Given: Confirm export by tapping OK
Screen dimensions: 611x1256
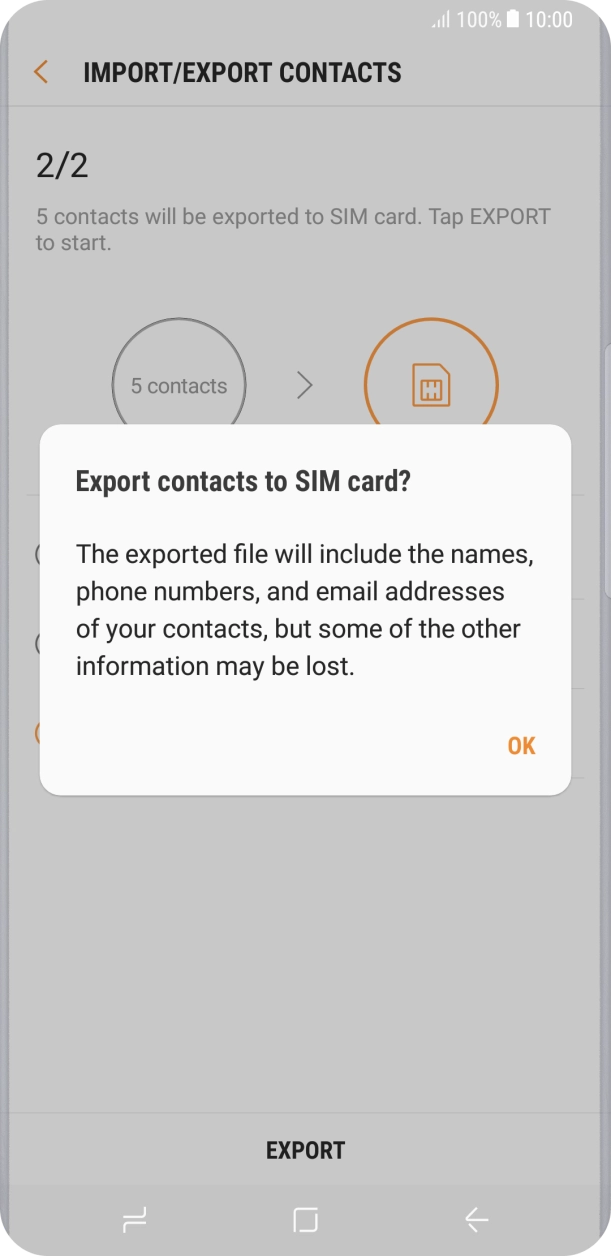Looking at the screenshot, I should (521, 746).
